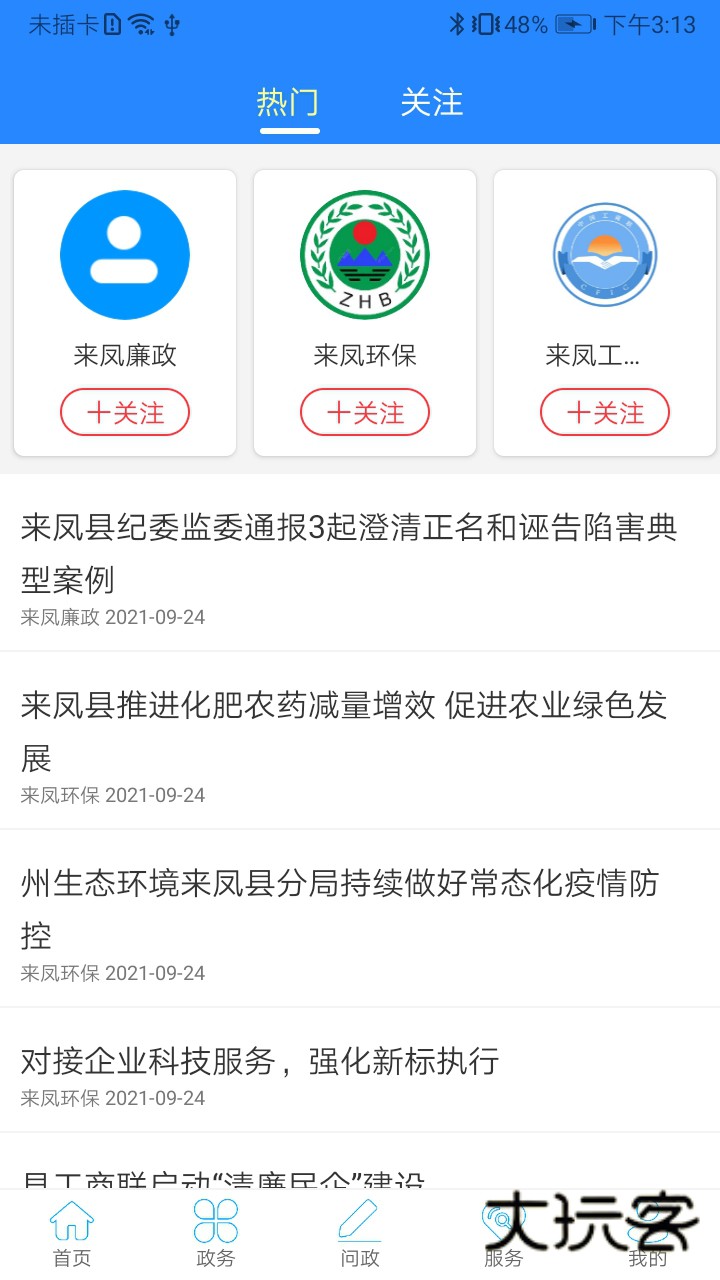Viewport: 720px width, 1280px height.
Task: Open the 来凤环保 green logo avatar
Action: click(x=364, y=254)
